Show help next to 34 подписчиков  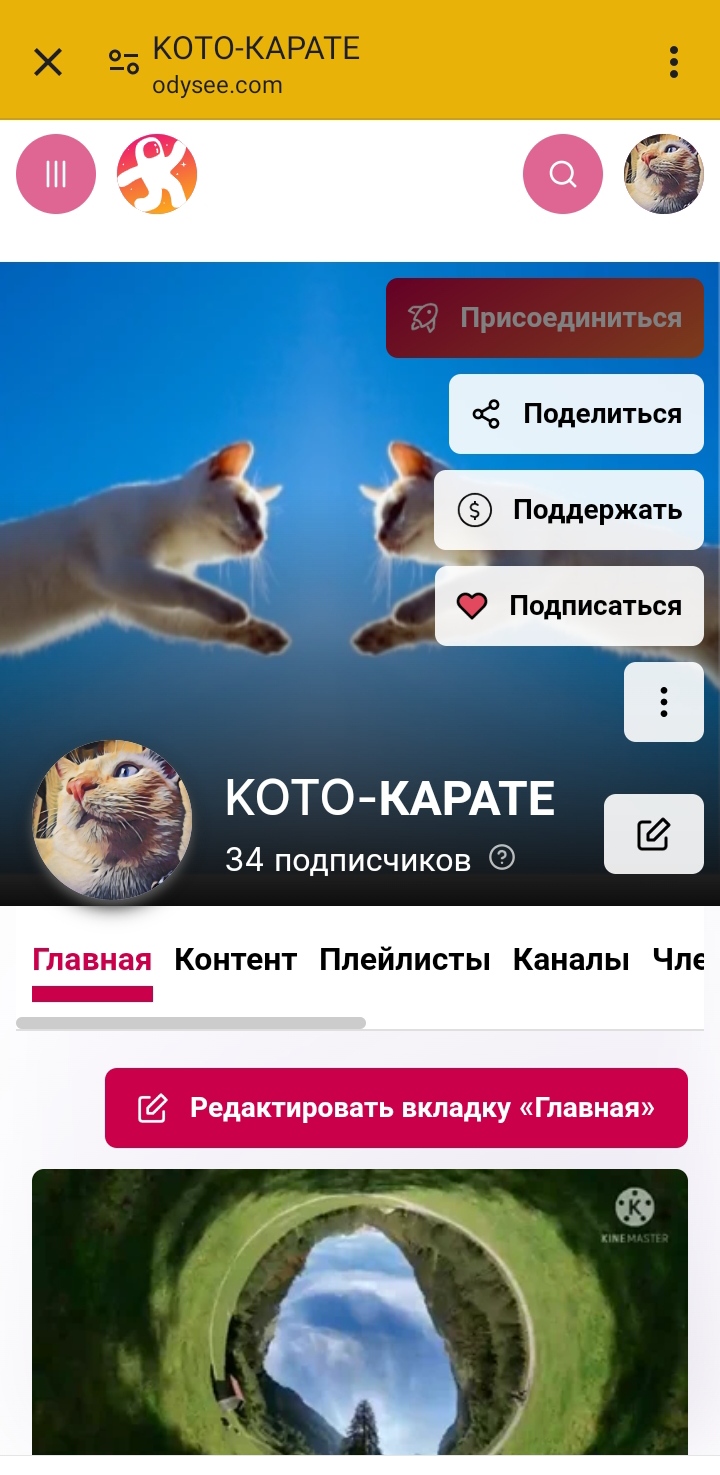(502, 858)
